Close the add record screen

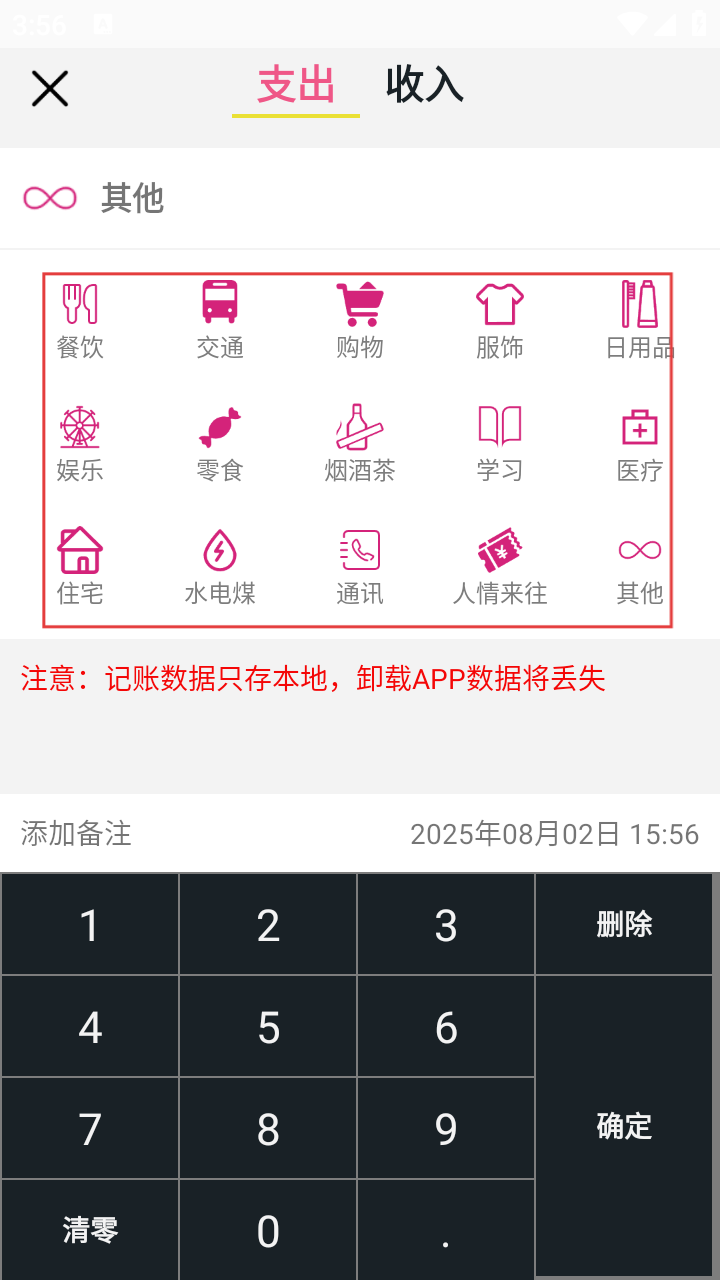tap(49, 88)
